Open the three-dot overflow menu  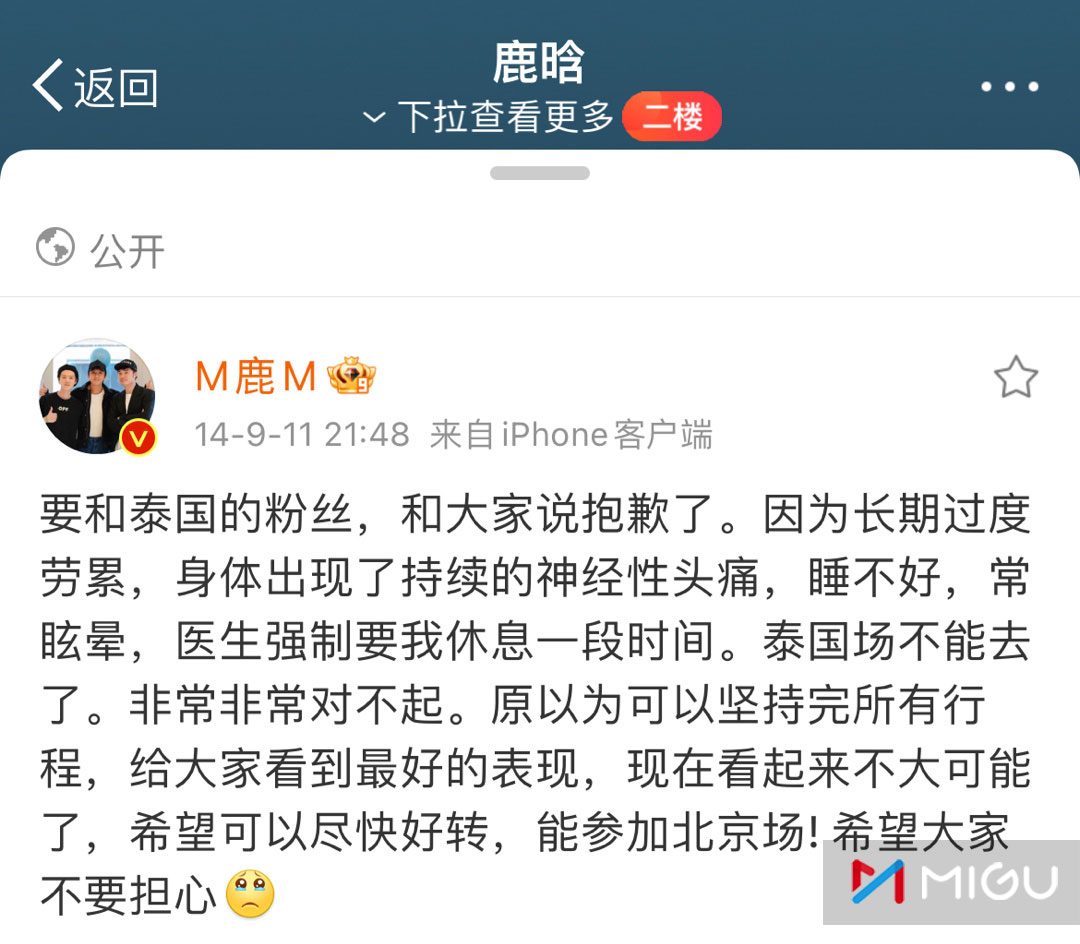click(1009, 87)
